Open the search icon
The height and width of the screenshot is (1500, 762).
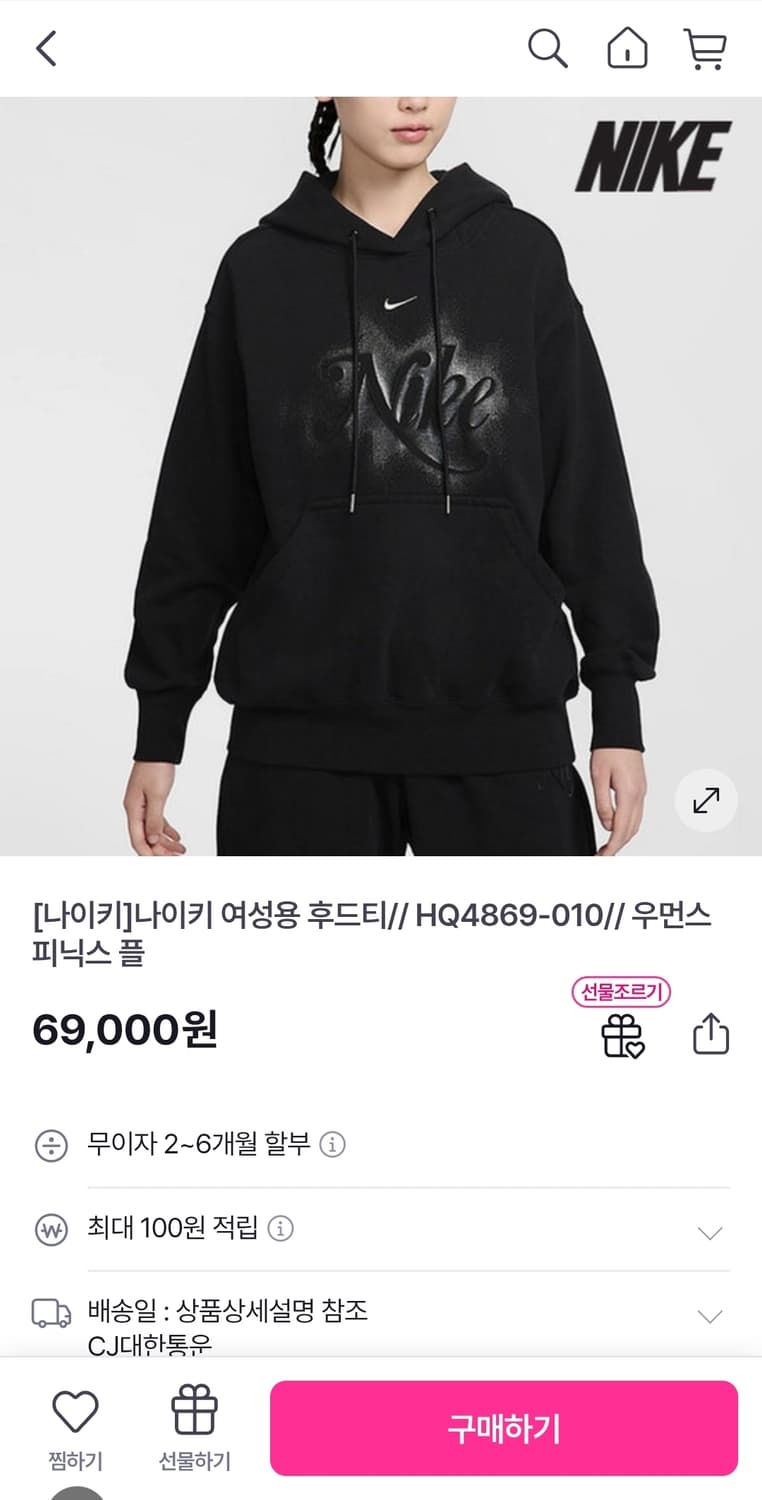[x=546, y=48]
